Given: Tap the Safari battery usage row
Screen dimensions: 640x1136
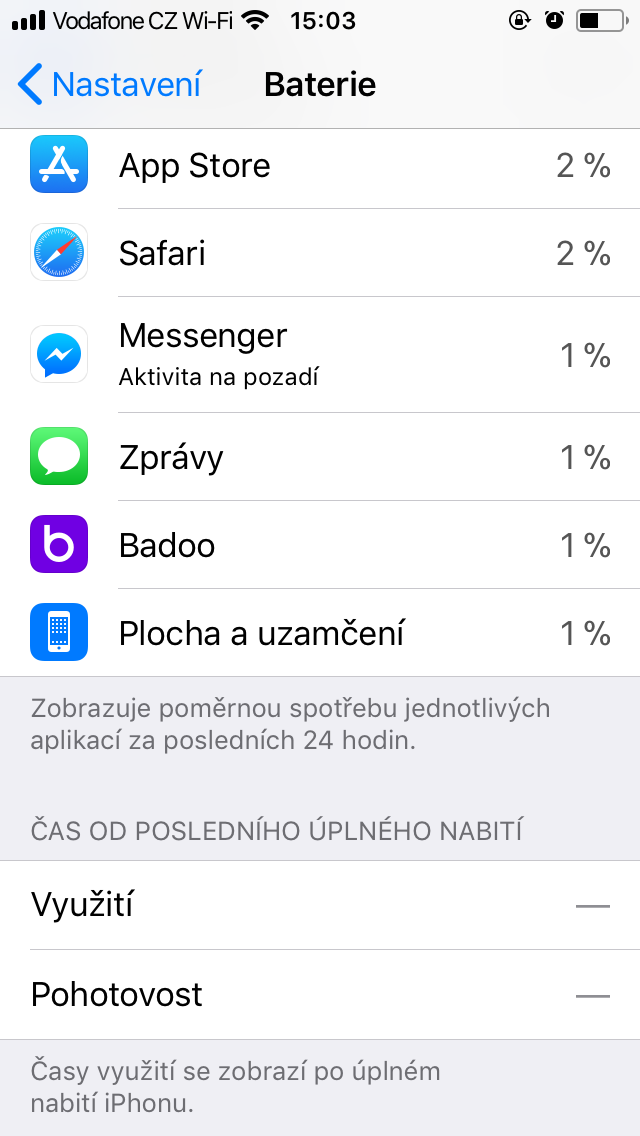Looking at the screenshot, I should pyautogui.click(x=320, y=253).
